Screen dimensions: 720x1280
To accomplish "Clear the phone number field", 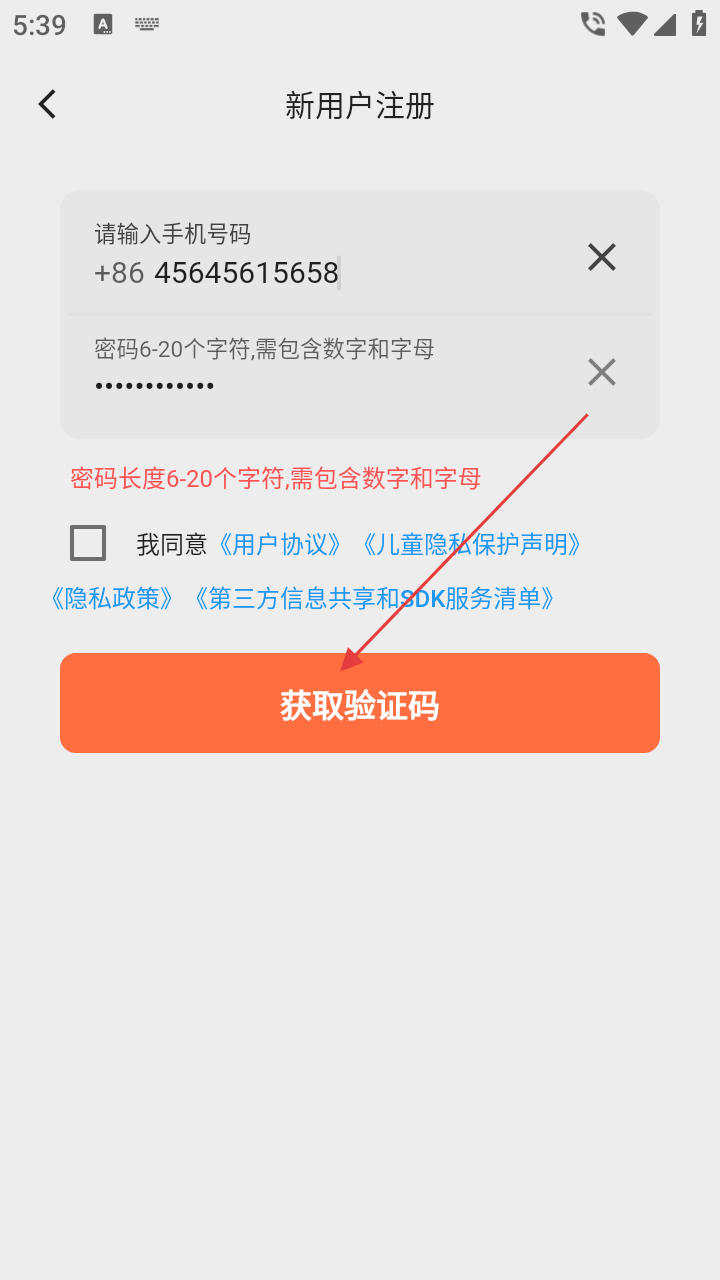I will tap(601, 258).
